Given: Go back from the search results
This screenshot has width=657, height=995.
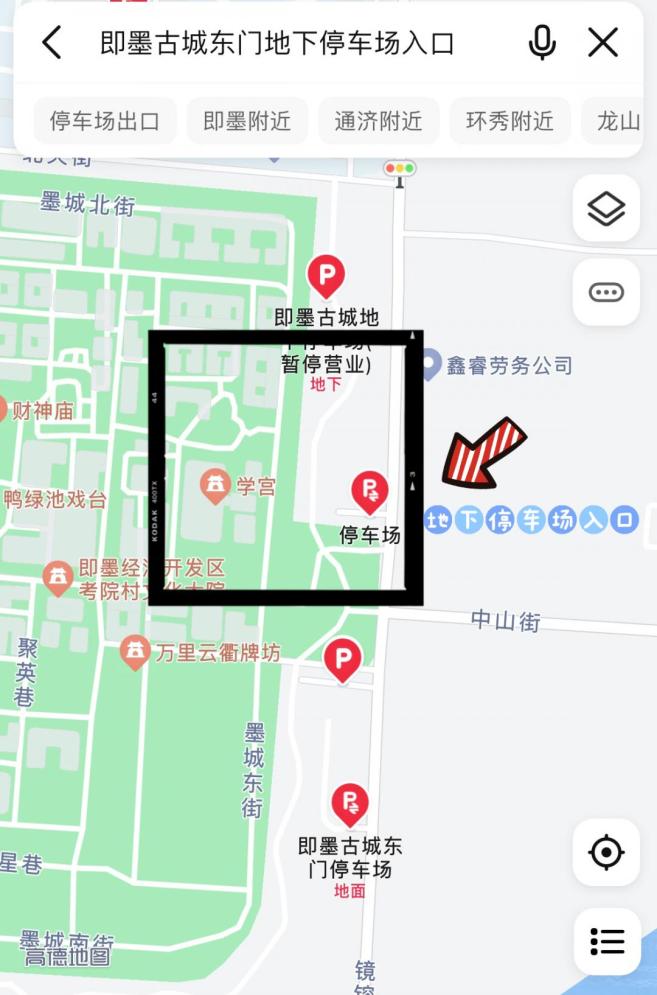Looking at the screenshot, I should click(x=52, y=43).
